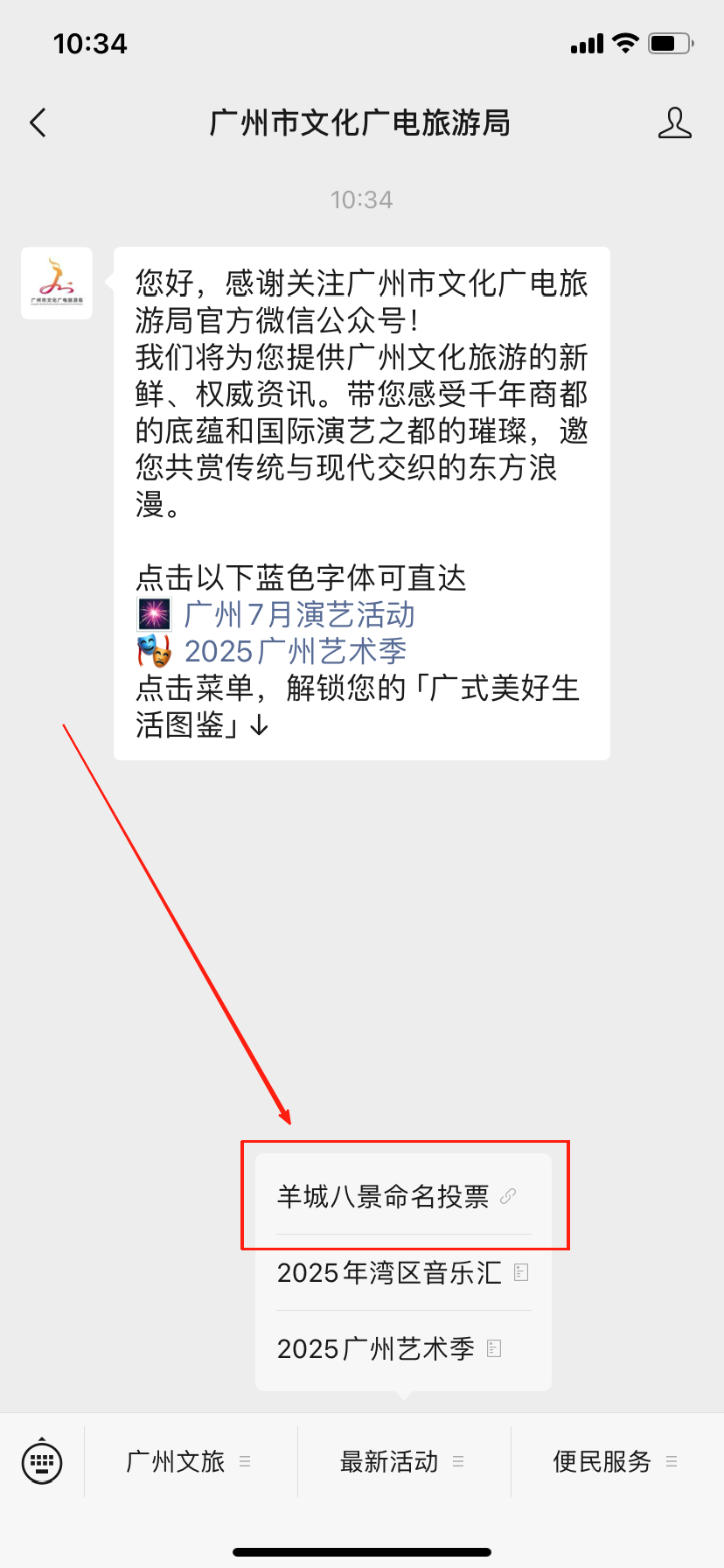This screenshot has width=724, height=1568.
Task: Open the 广州7月演艺活动 link
Action: pos(299,615)
